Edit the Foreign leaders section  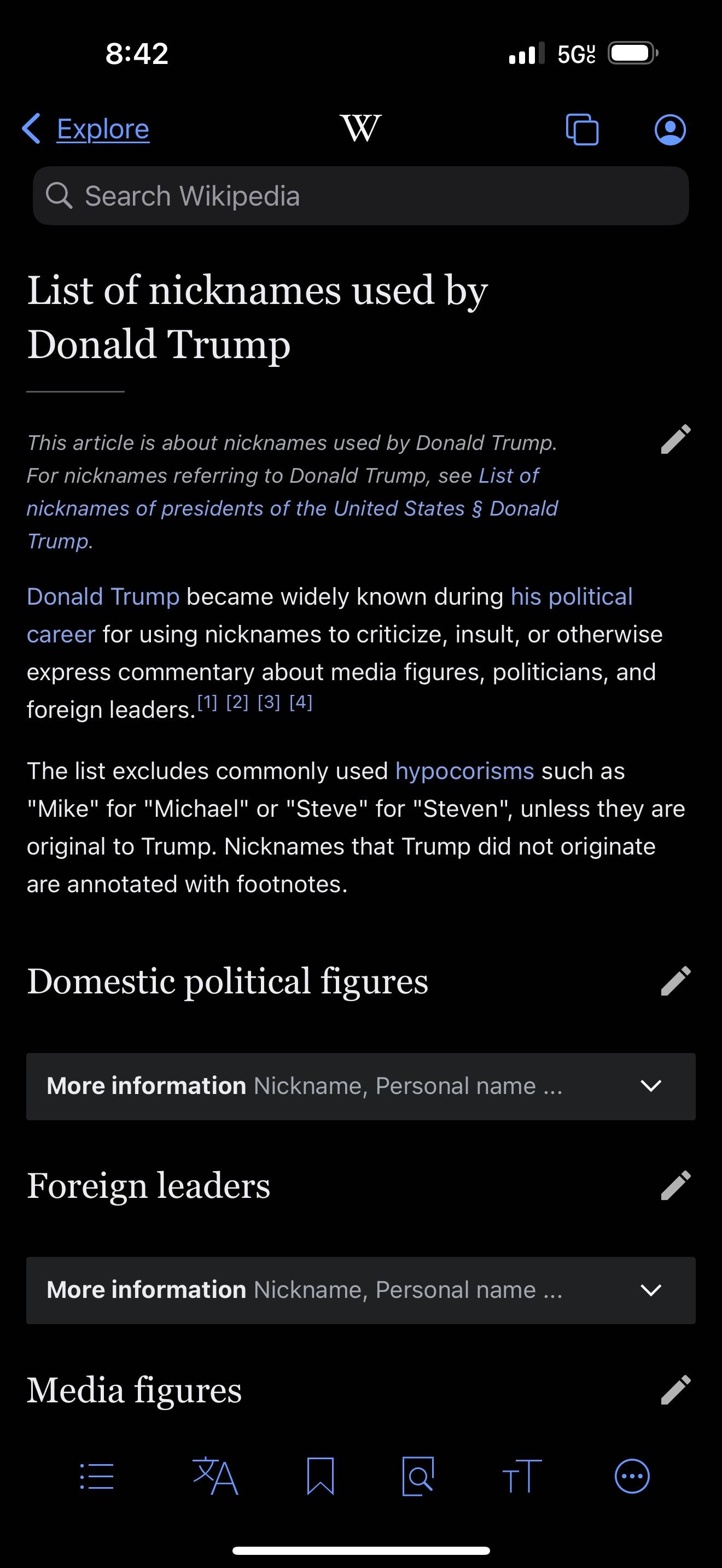tap(676, 1185)
